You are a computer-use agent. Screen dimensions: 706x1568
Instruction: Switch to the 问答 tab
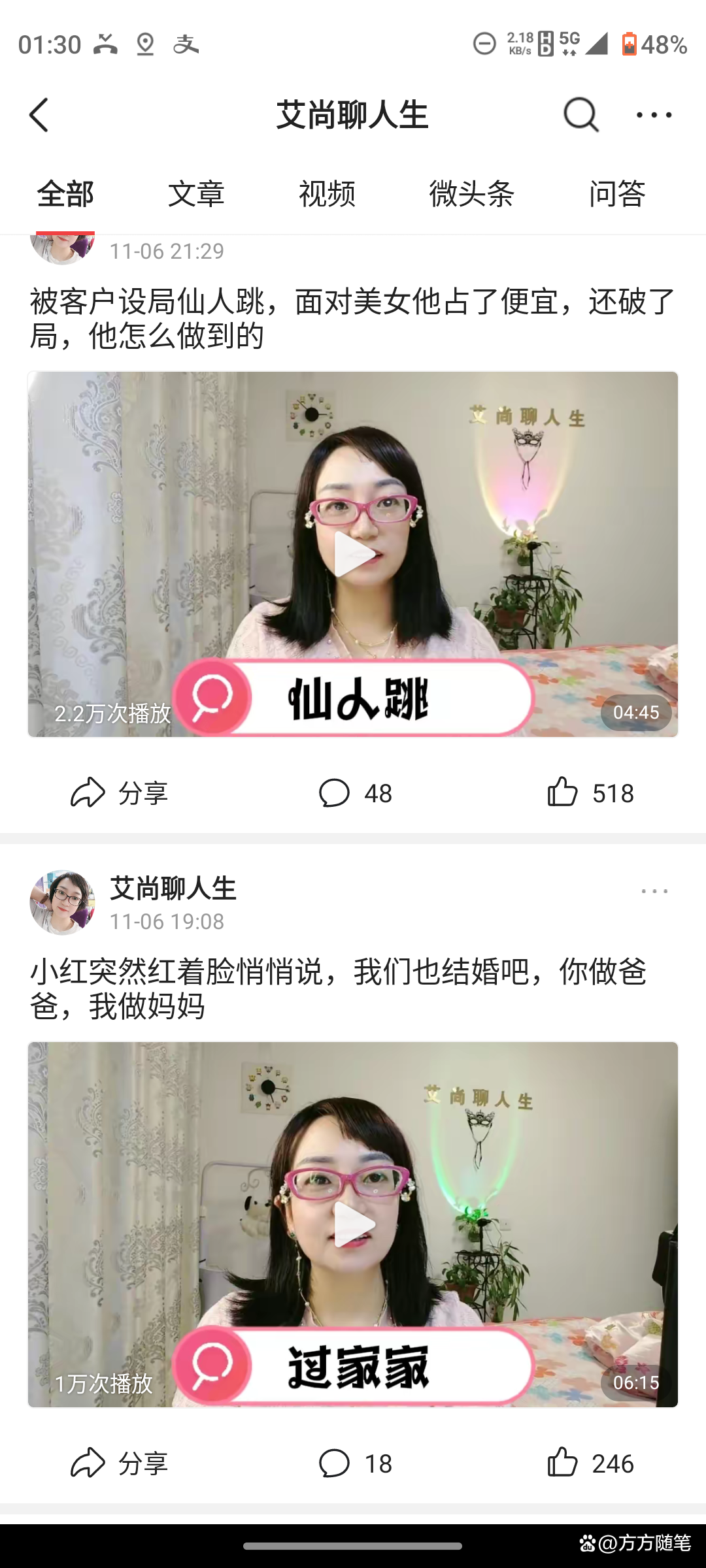(x=618, y=193)
